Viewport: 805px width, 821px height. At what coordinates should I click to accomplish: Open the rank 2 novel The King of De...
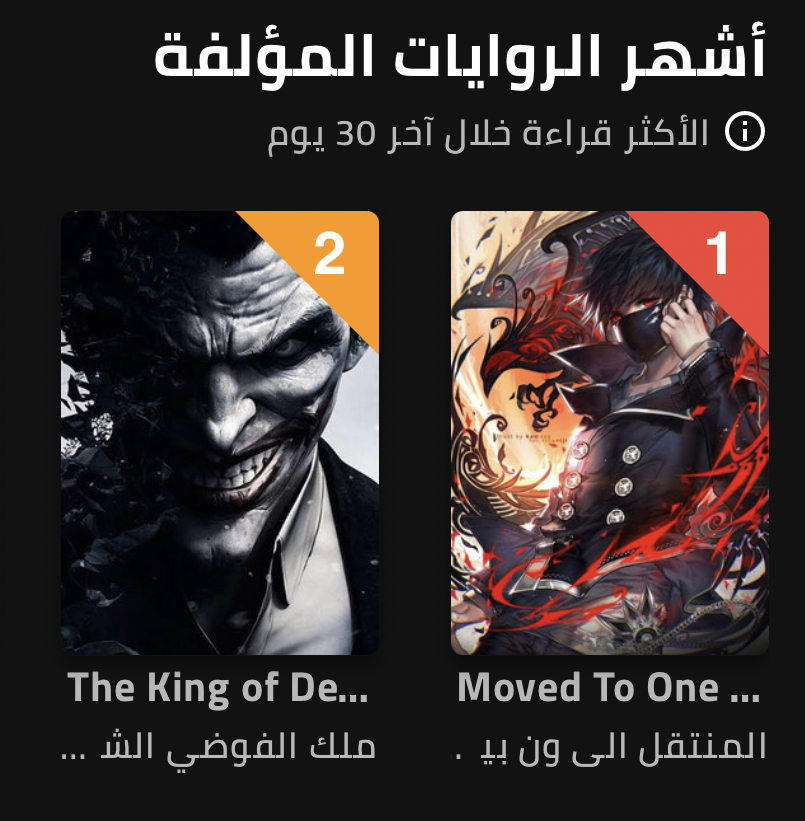point(220,433)
